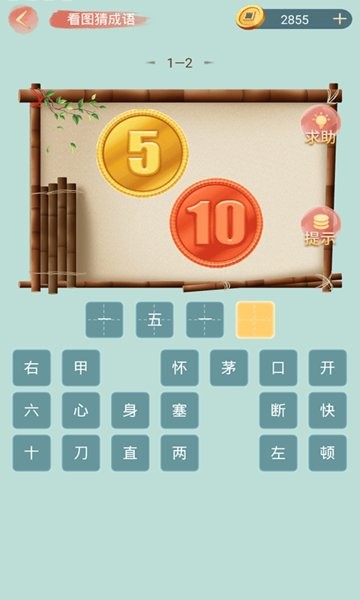Image resolution: width=360 pixels, height=600 pixels.
Task: Pick the character 六
Action: click(31, 410)
